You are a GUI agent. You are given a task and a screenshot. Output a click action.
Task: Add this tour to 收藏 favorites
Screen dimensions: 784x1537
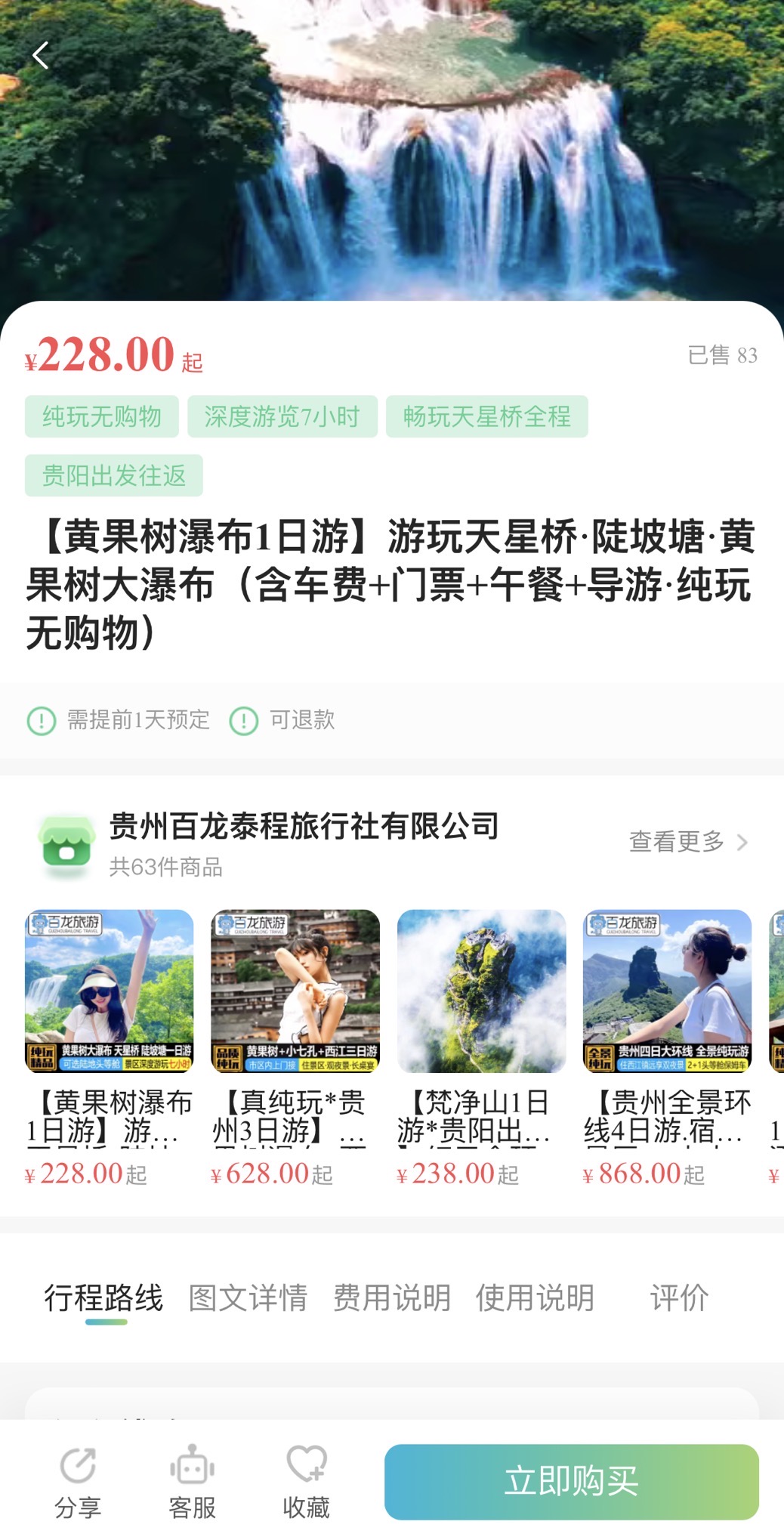click(x=306, y=1482)
